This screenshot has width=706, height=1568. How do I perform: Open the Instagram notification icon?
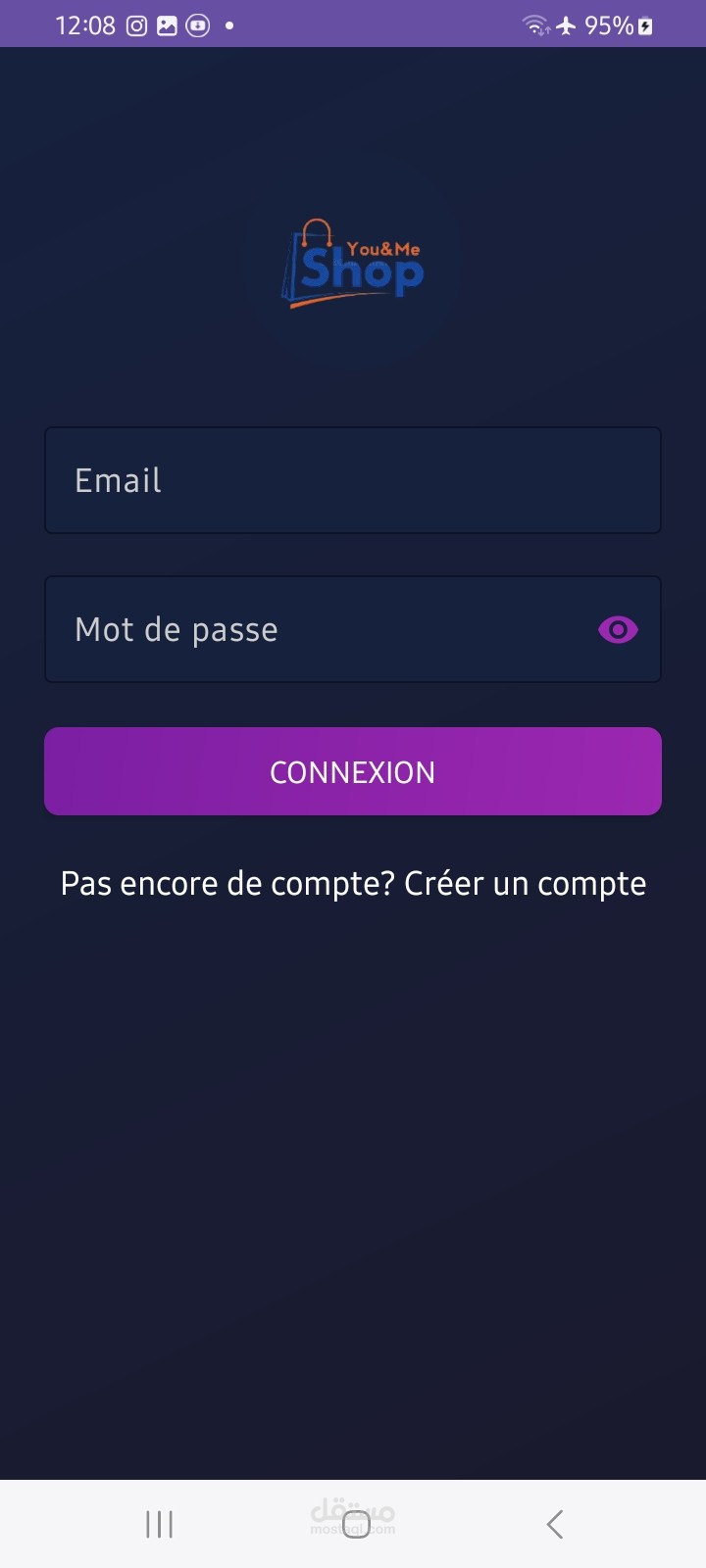(135, 24)
